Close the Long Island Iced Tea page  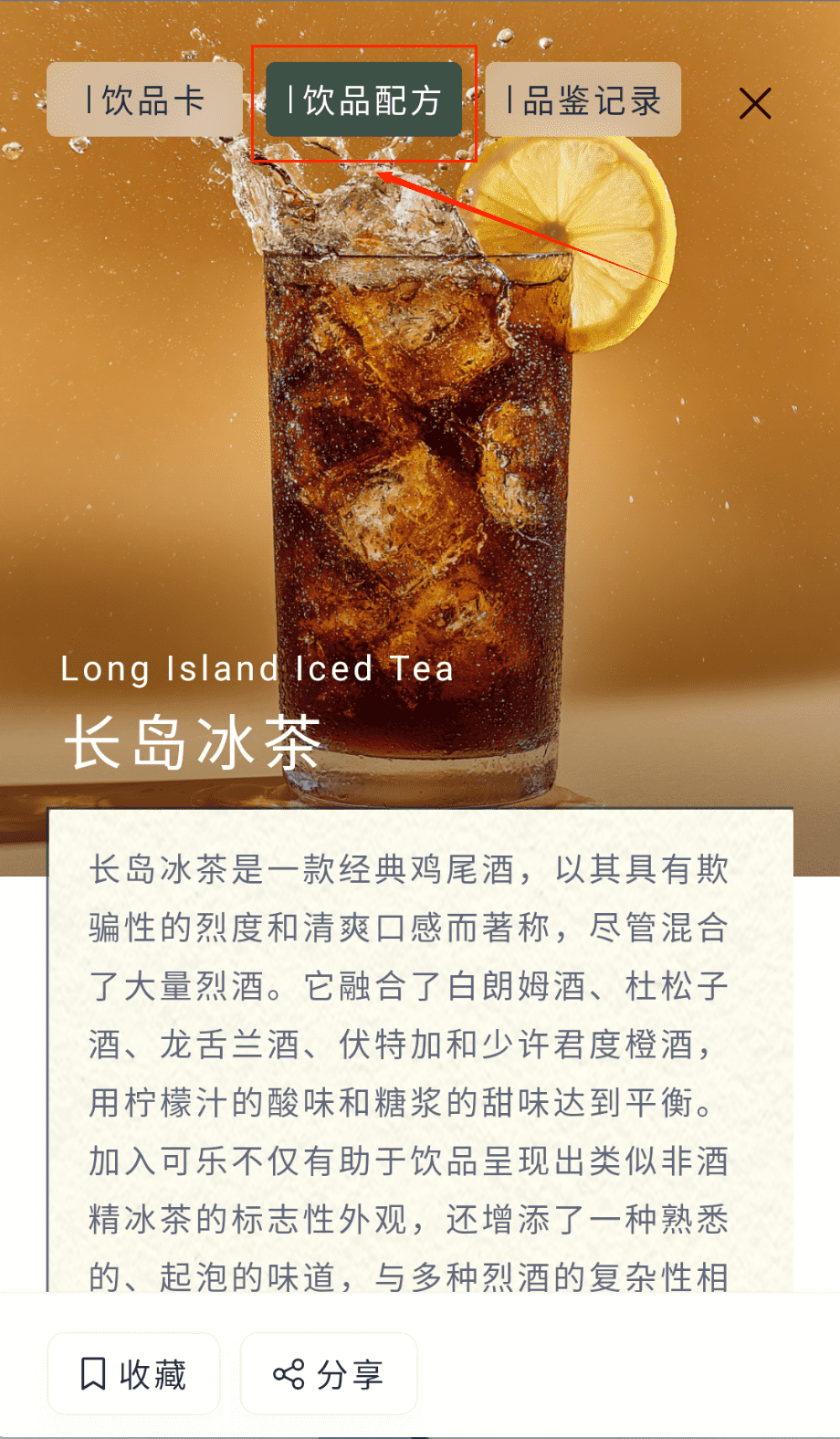(755, 103)
